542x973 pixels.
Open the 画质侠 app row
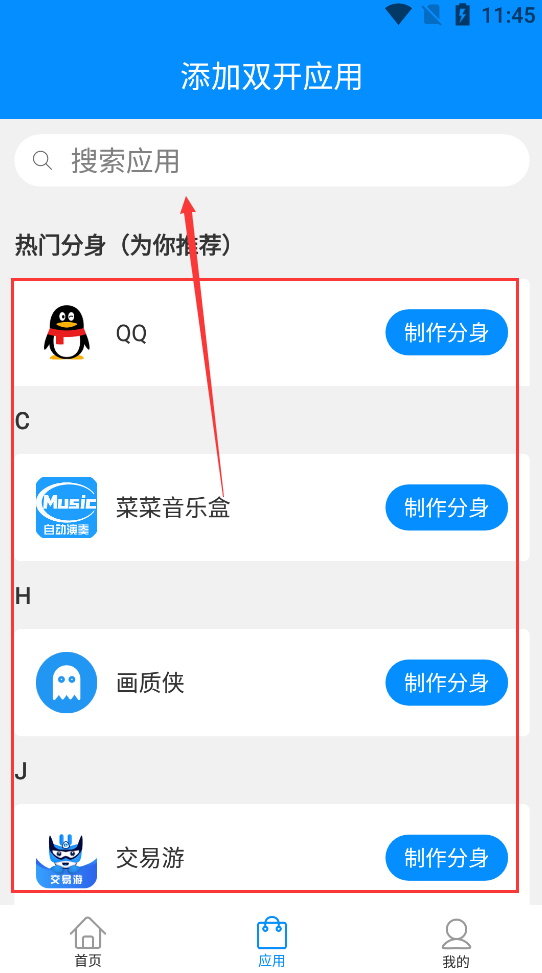[x=271, y=683]
